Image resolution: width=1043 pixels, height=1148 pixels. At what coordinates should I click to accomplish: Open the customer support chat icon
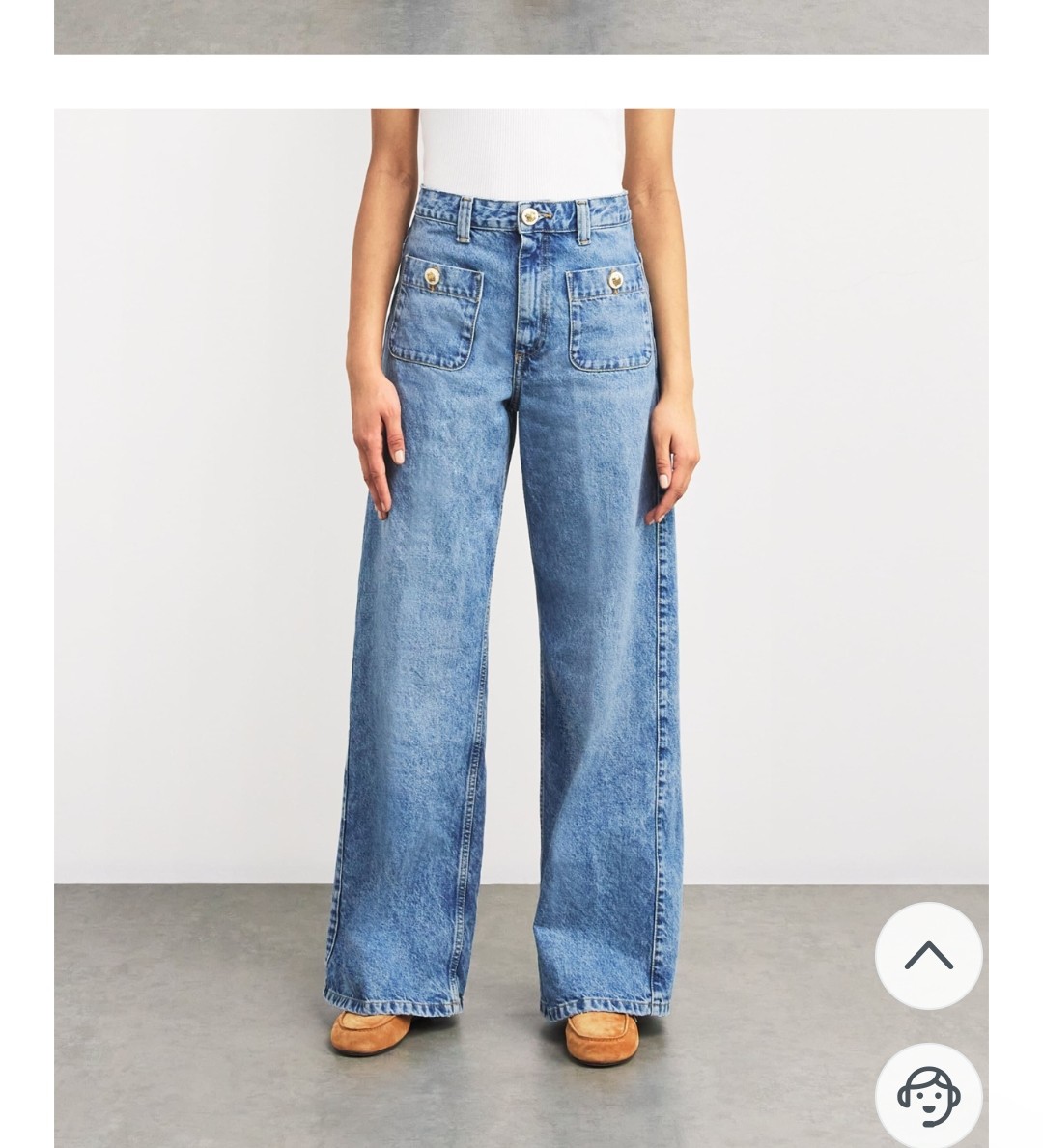point(928,1094)
